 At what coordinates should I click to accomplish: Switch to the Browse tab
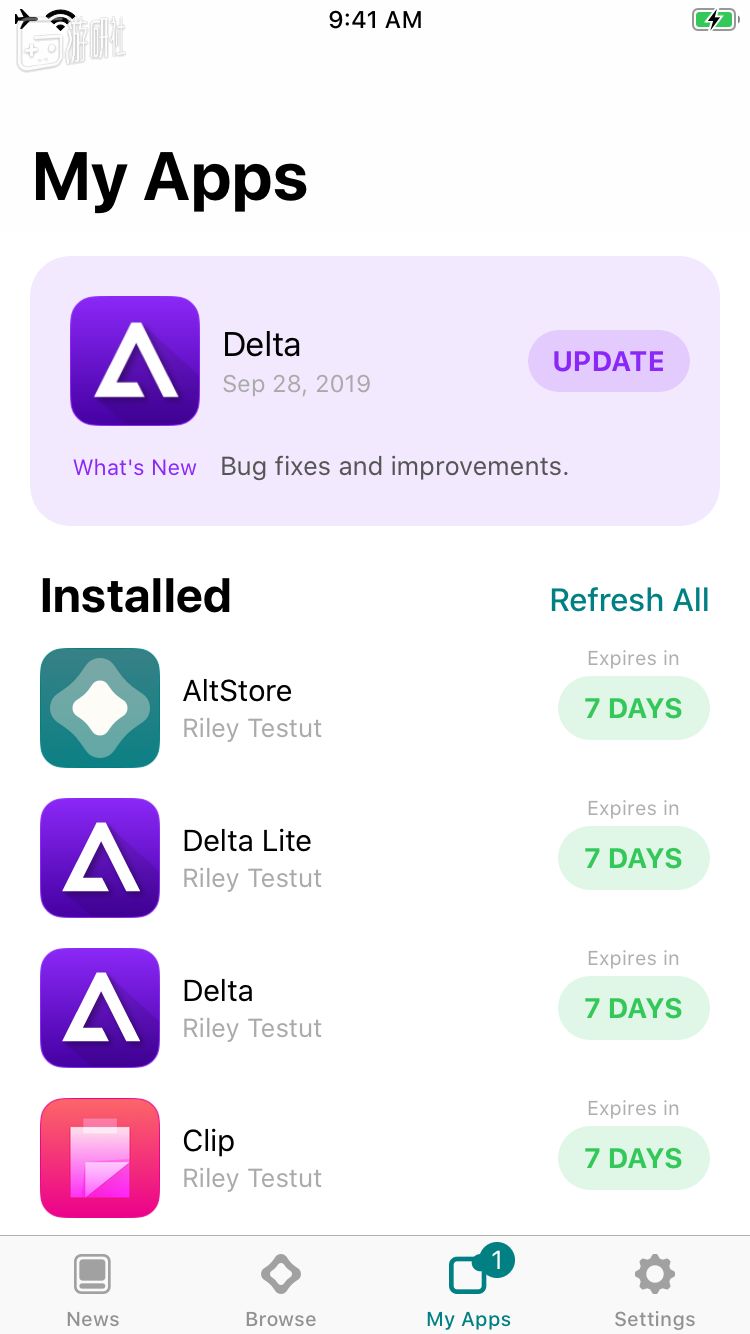[x=280, y=1285]
